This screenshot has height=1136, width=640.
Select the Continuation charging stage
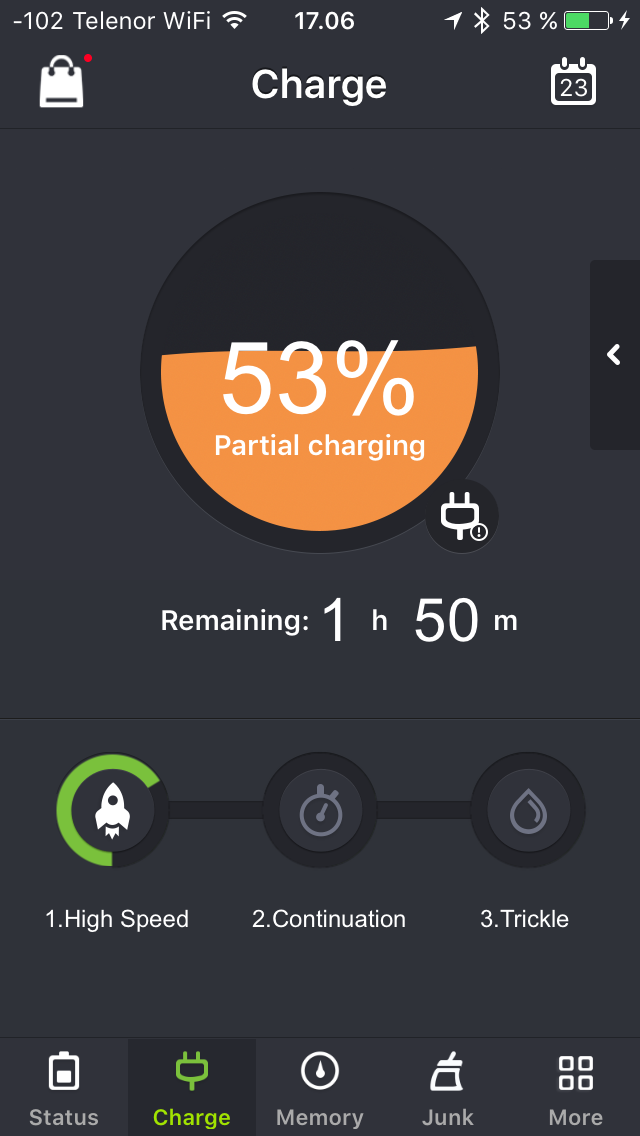click(320, 809)
